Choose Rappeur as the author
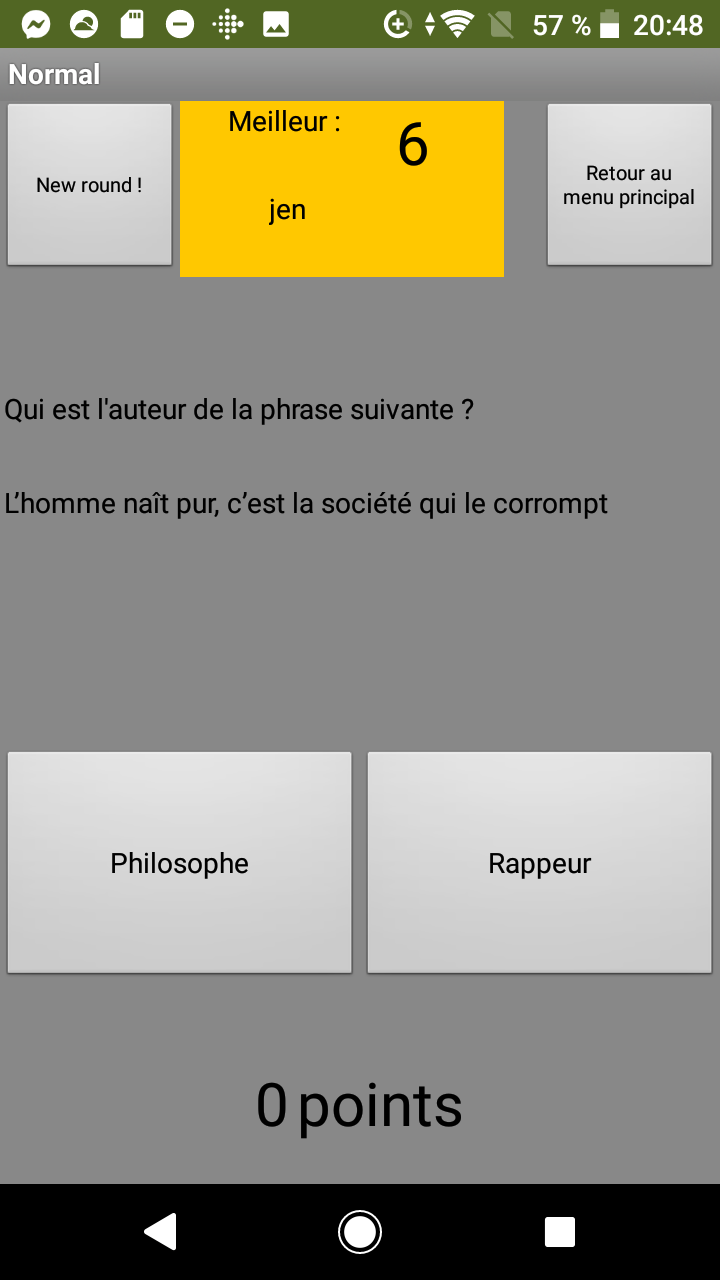Viewport: 720px width, 1280px height. (540, 863)
